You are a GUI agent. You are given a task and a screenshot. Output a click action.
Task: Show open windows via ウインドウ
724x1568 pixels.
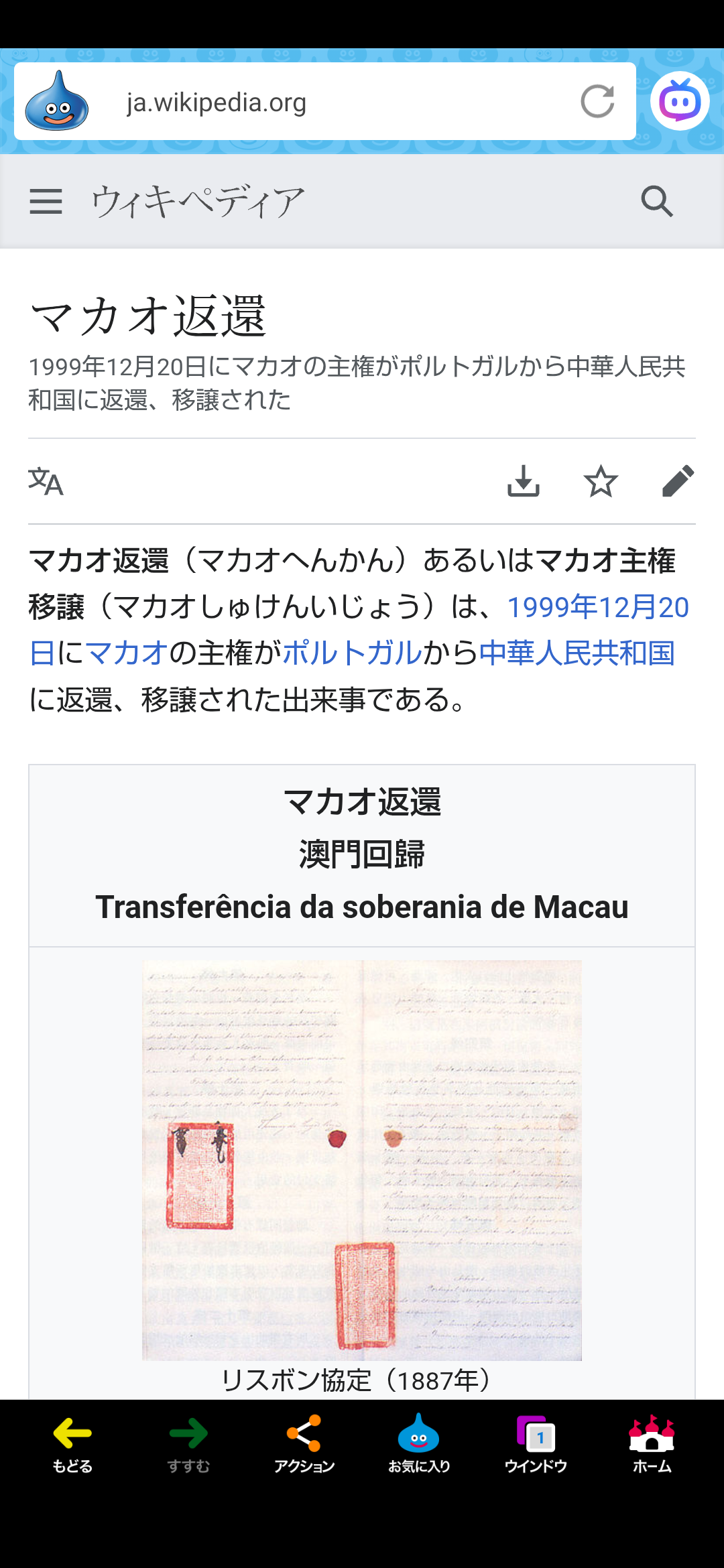[x=536, y=1444]
